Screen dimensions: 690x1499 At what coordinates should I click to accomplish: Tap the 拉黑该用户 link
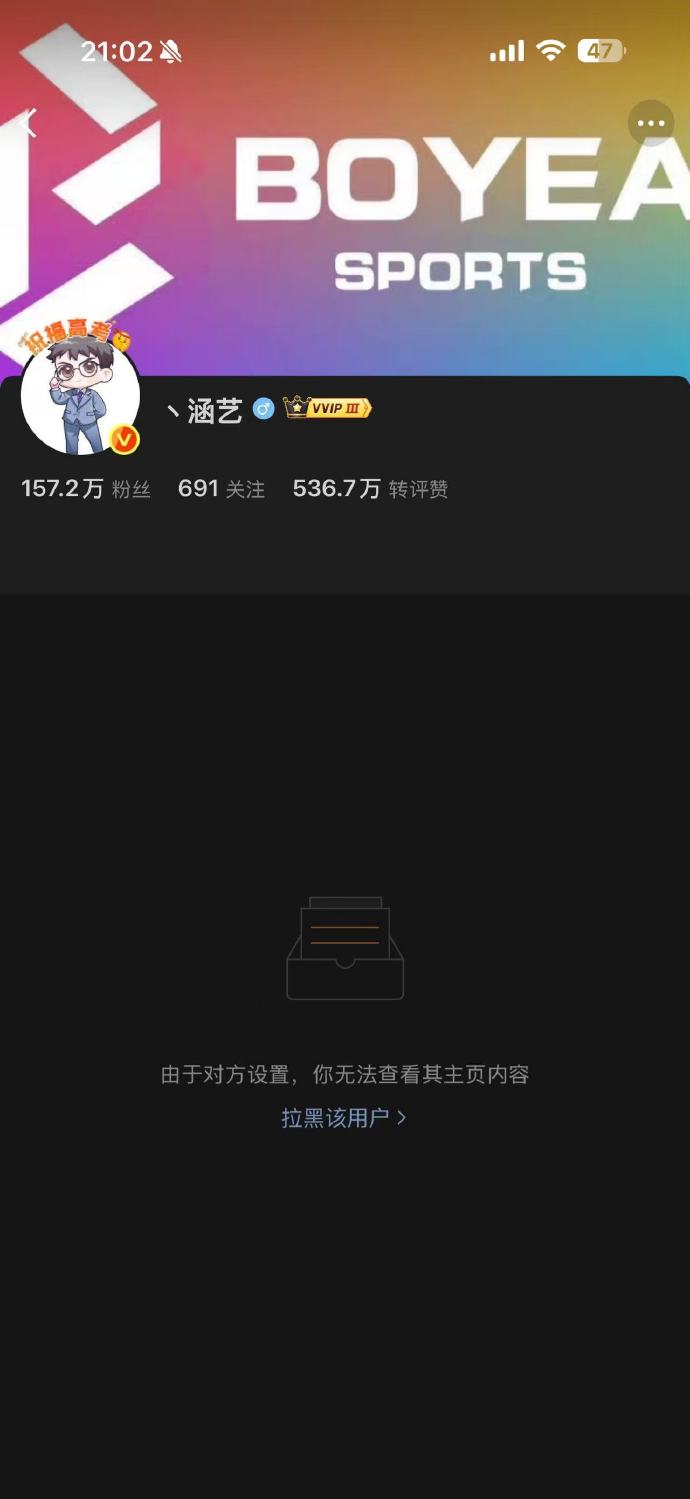(x=343, y=1118)
